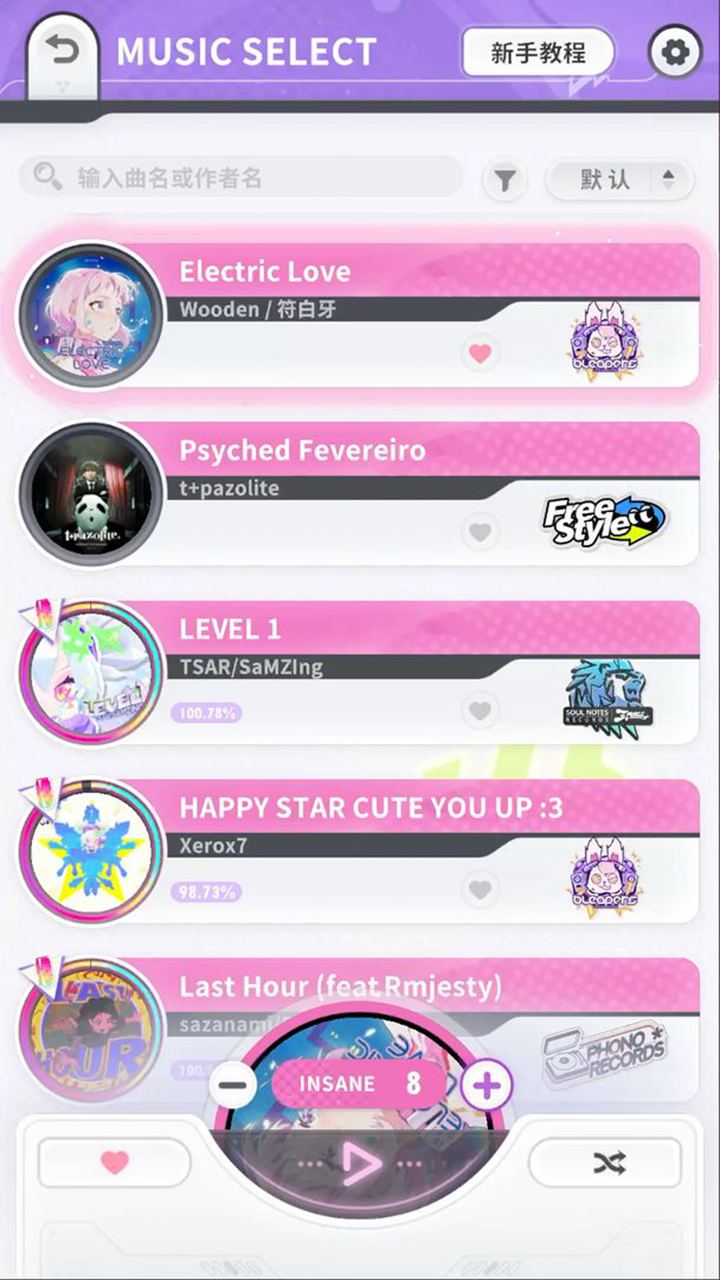This screenshot has width=720, height=1280.
Task: Tap the song or author search field
Action: pos(241,178)
